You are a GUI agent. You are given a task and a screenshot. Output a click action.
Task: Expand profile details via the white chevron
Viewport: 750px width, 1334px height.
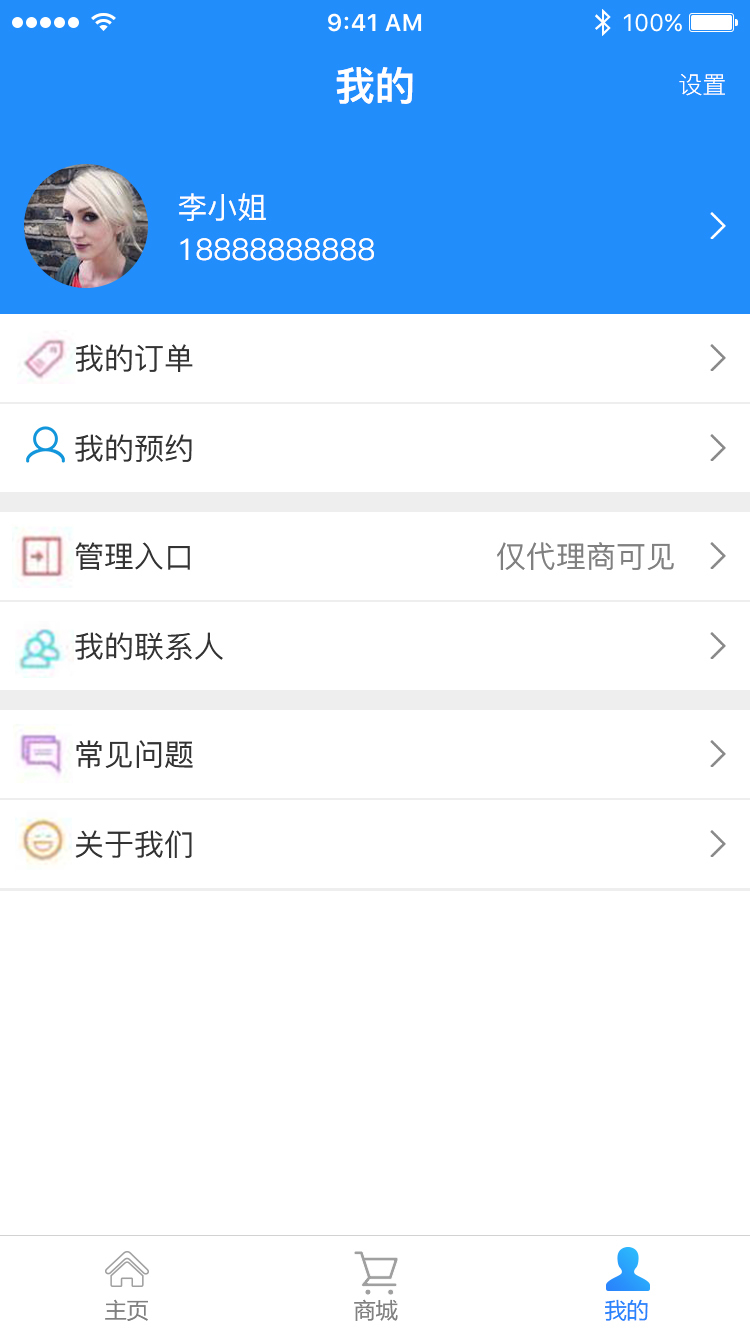[x=717, y=227]
